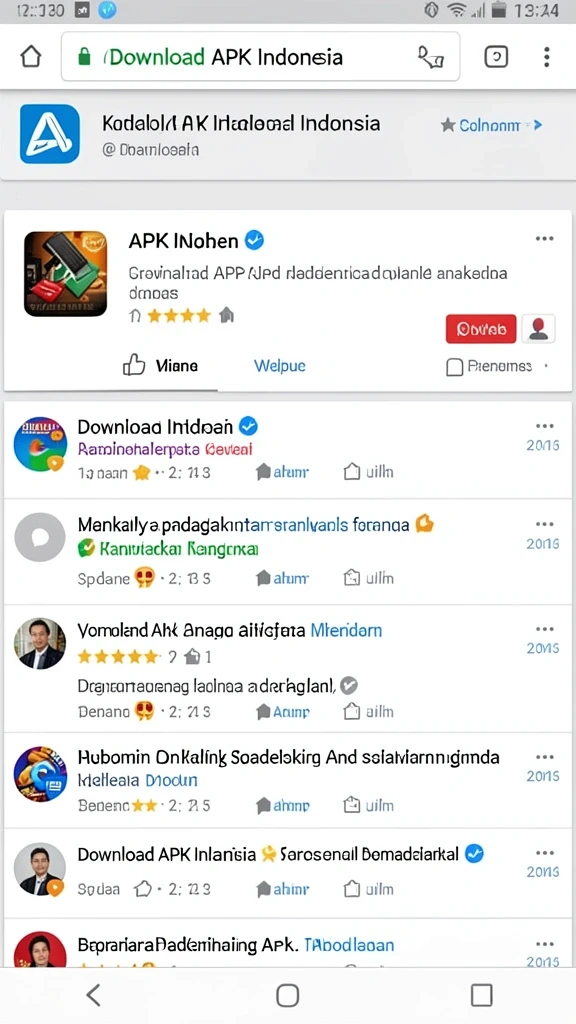
Task: Open more options for Hubomin Onkalink post
Action: pyautogui.click(x=545, y=757)
